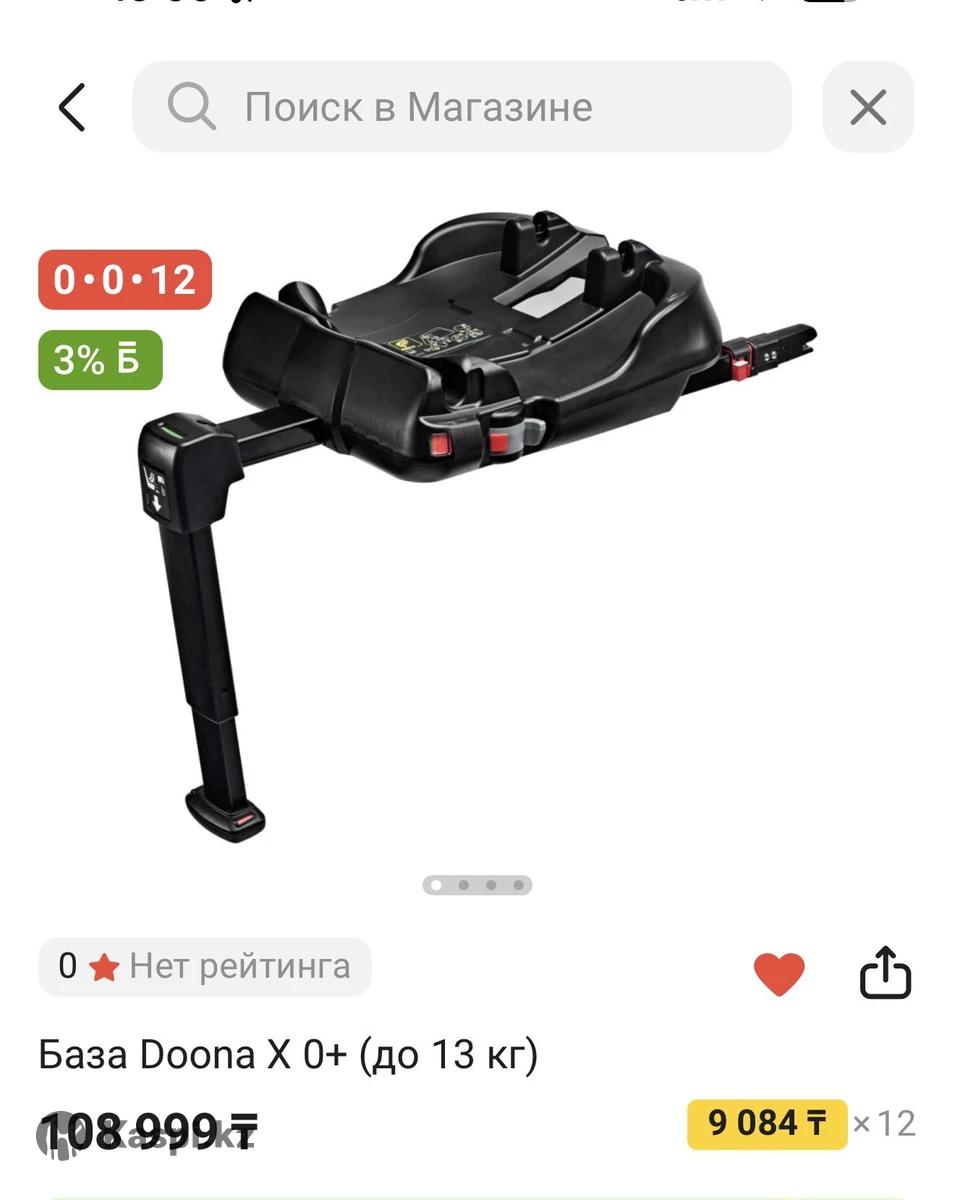
Task: Share this product
Action: [886, 973]
